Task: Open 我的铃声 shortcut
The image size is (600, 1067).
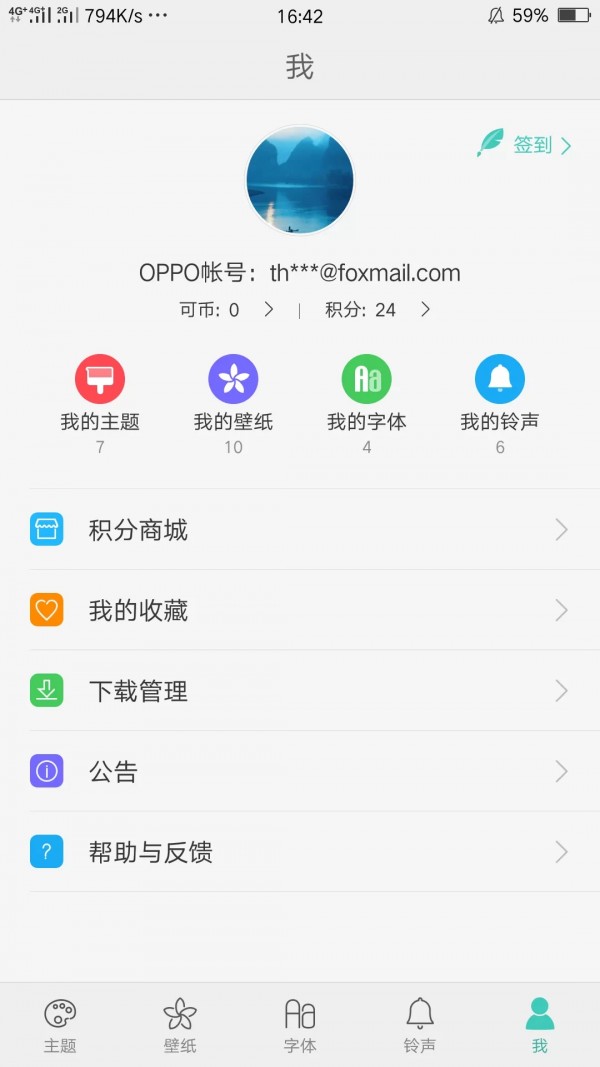Action: [500, 397]
